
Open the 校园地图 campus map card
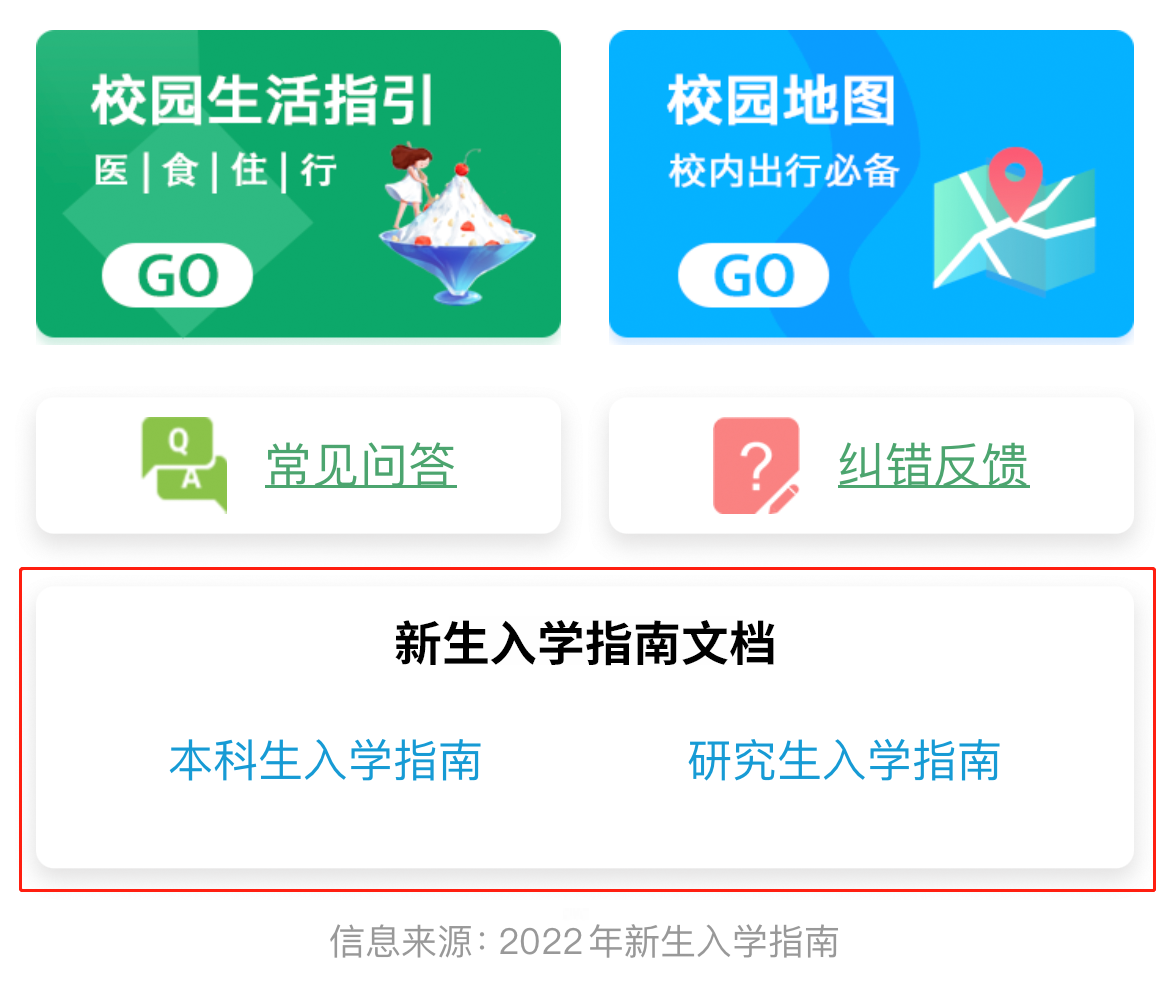(871, 185)
